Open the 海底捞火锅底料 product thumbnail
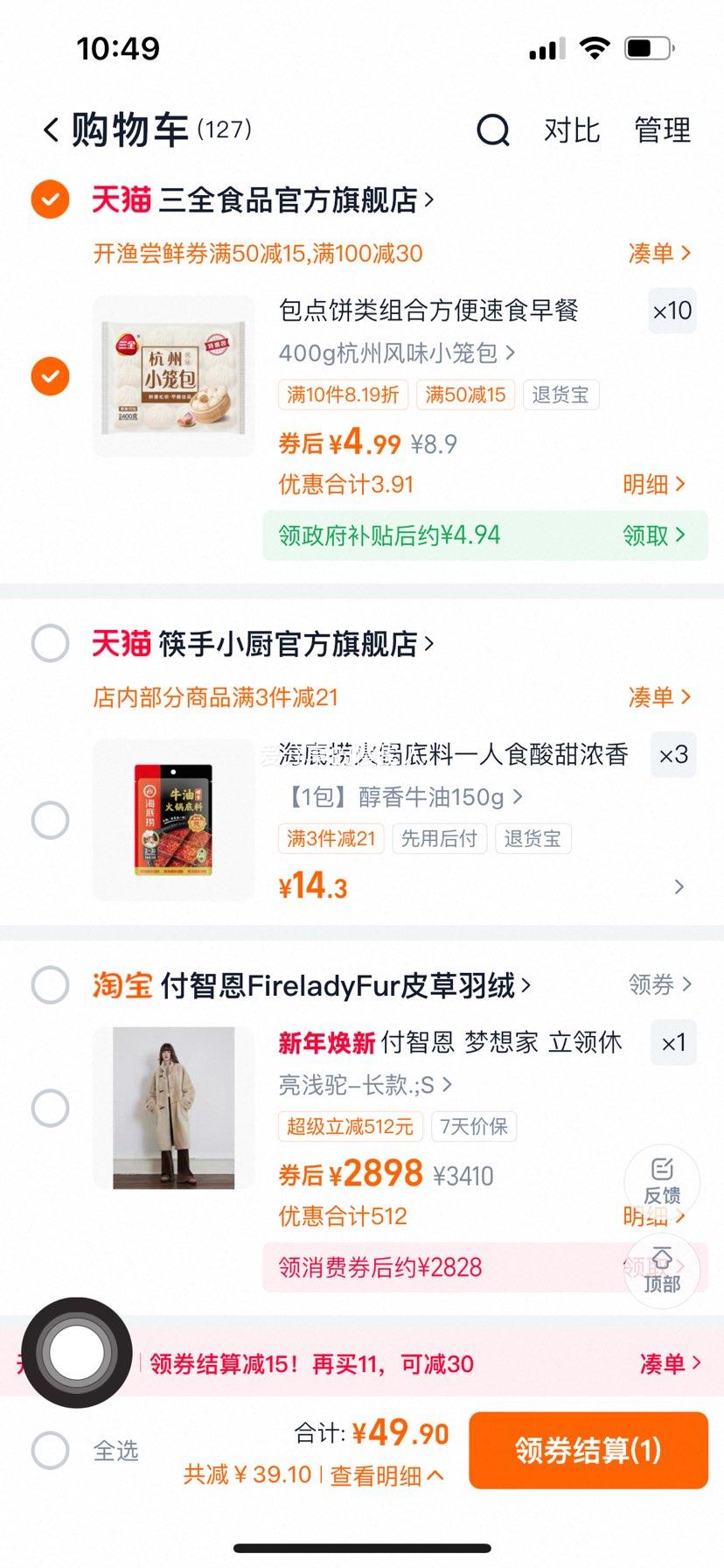724x1568 pixels. (173, 819)
